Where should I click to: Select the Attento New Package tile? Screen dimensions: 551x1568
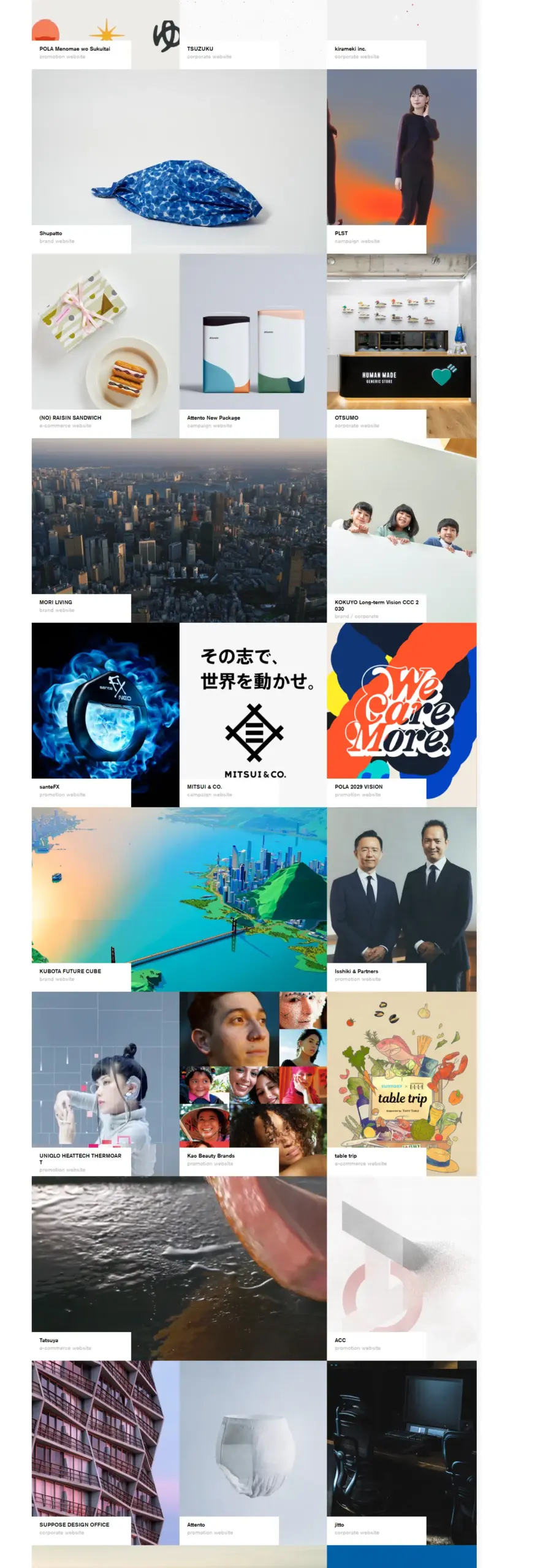[x=253, y=345]
